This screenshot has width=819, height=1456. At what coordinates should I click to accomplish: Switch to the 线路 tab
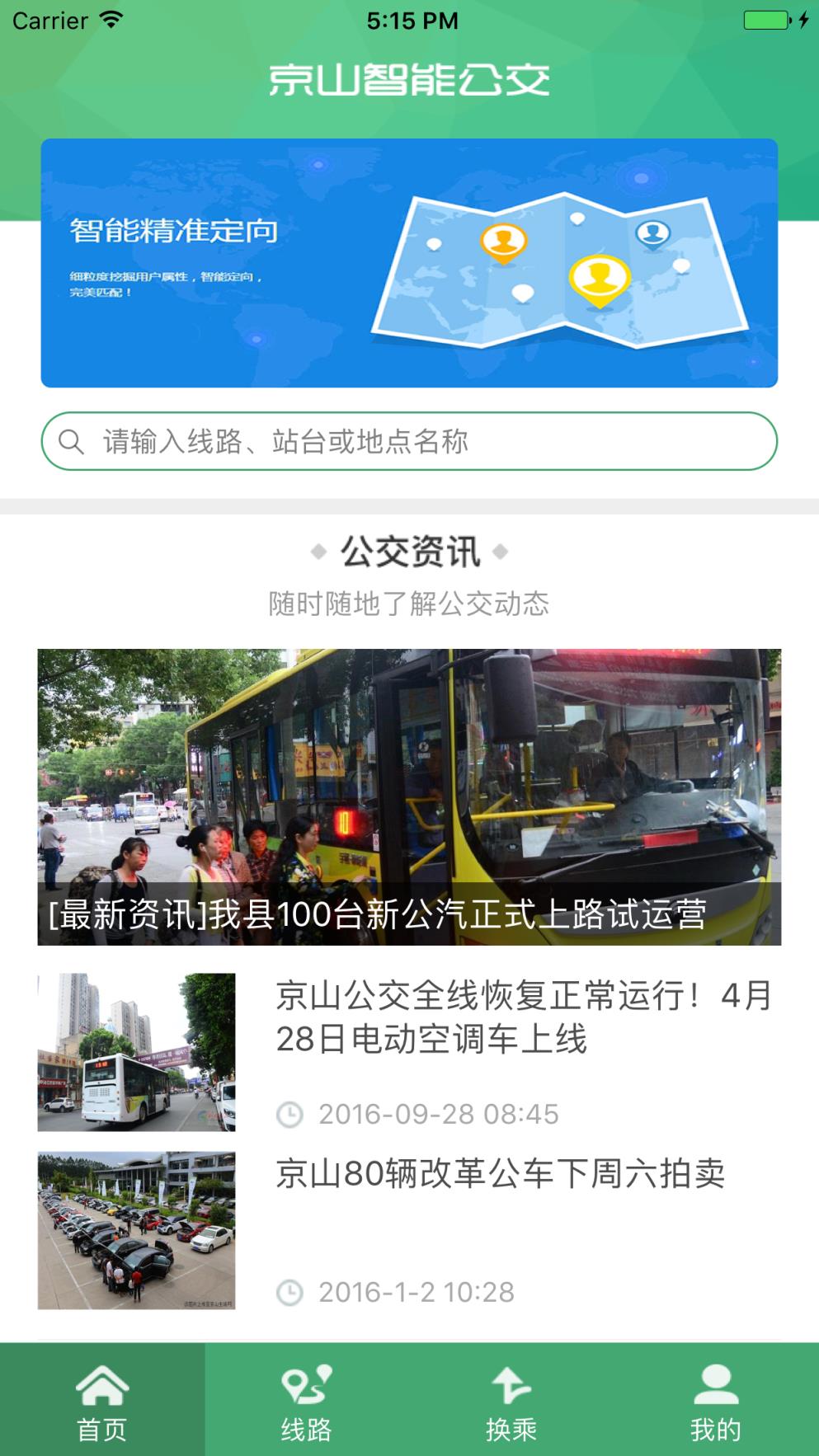(x=307, y=1400)
